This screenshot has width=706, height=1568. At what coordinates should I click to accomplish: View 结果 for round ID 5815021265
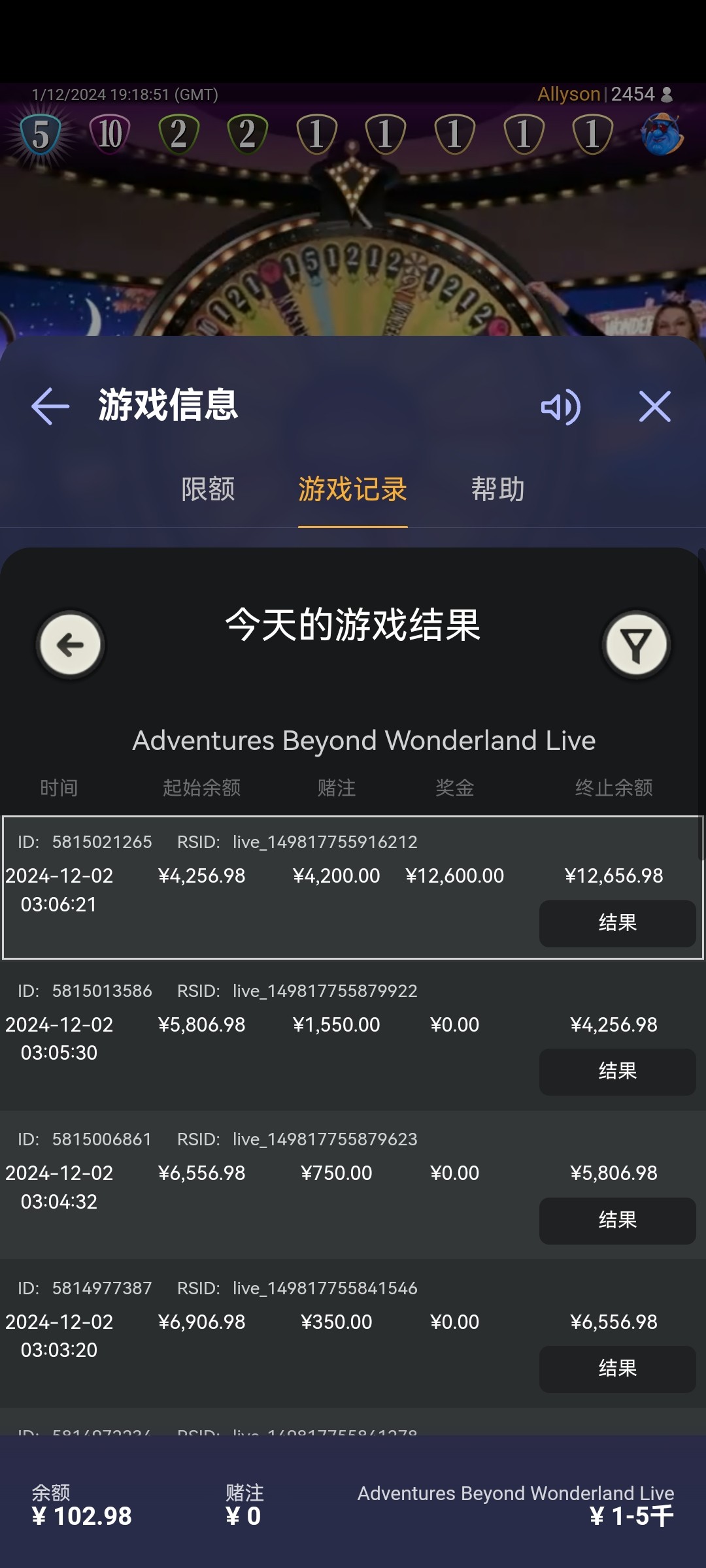click(617, 923)
